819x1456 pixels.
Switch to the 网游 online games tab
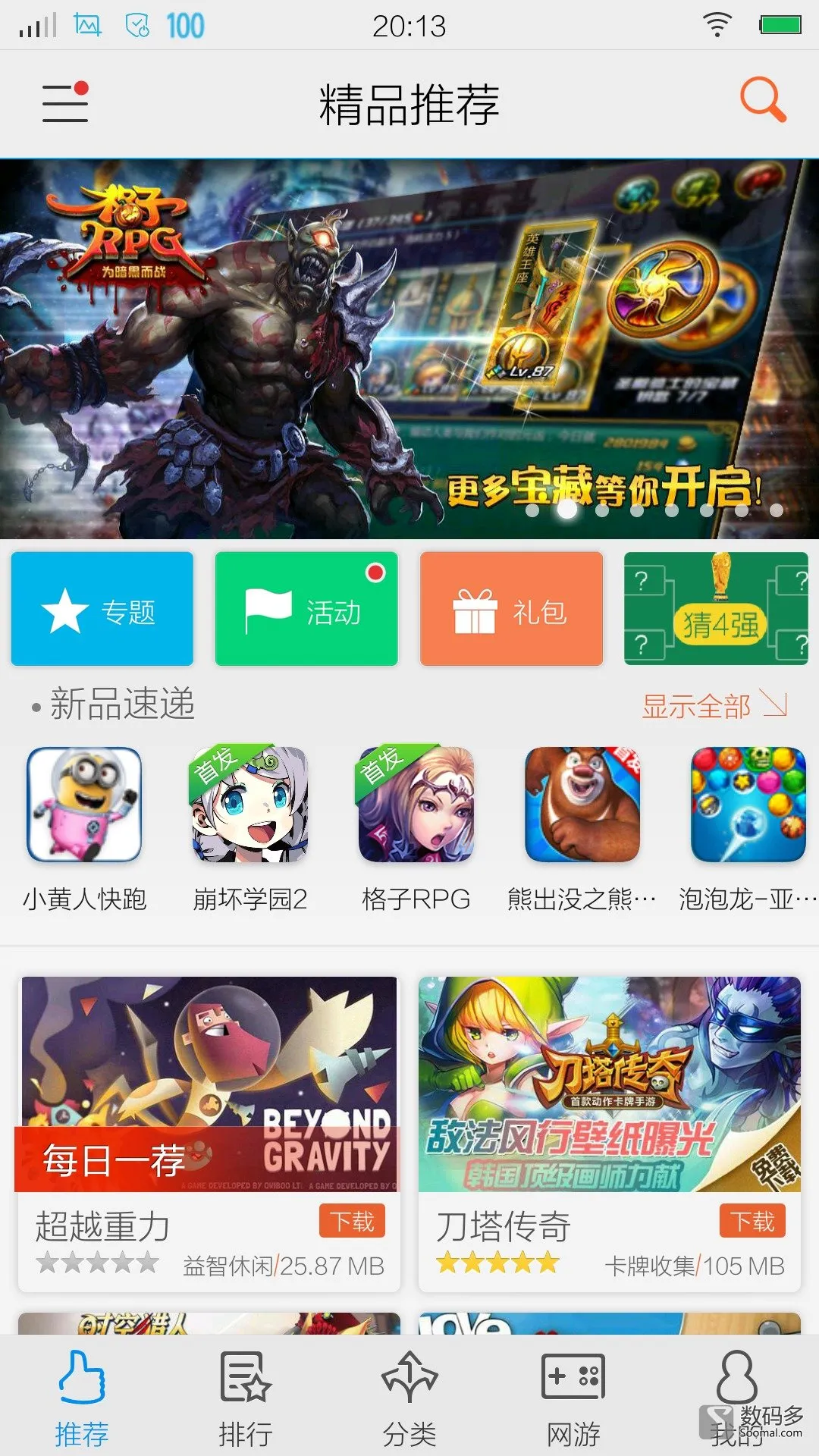pyautogui.click(x=573, y=1399)
